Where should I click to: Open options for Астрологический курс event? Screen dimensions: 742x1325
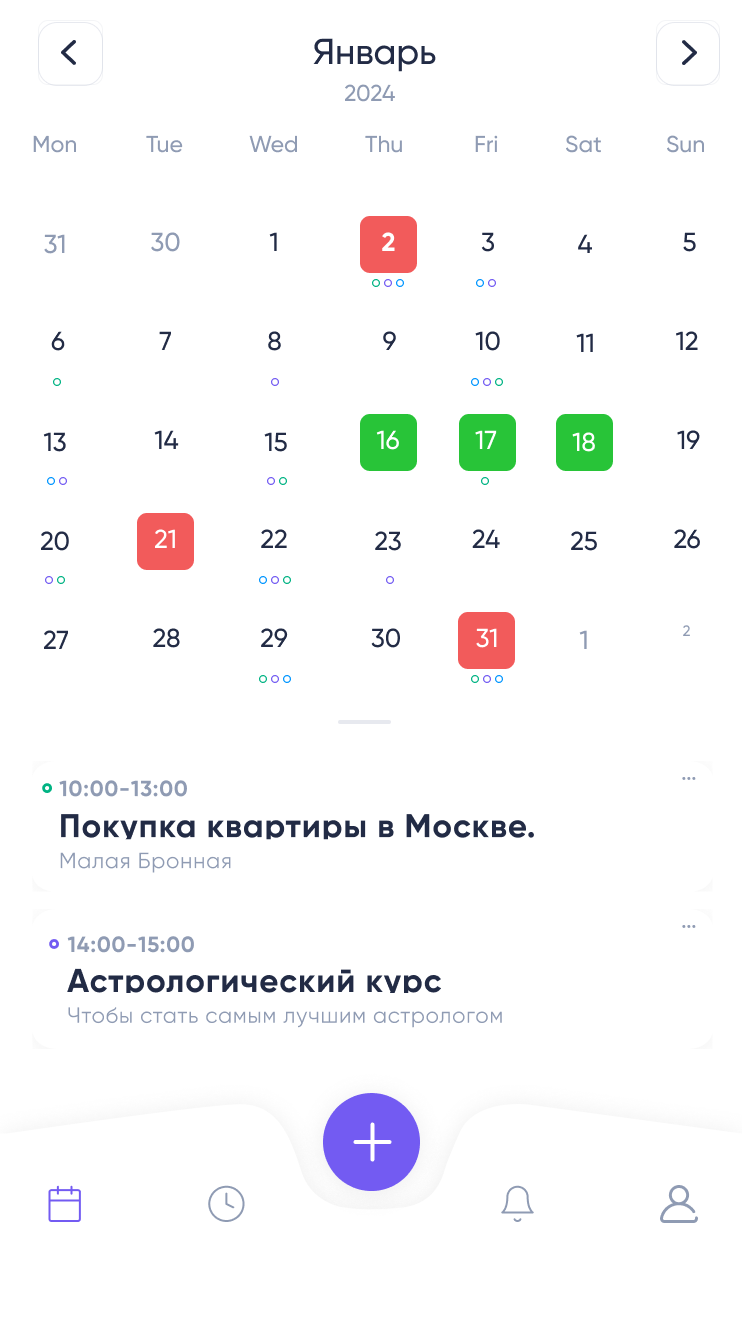point(688,927)
